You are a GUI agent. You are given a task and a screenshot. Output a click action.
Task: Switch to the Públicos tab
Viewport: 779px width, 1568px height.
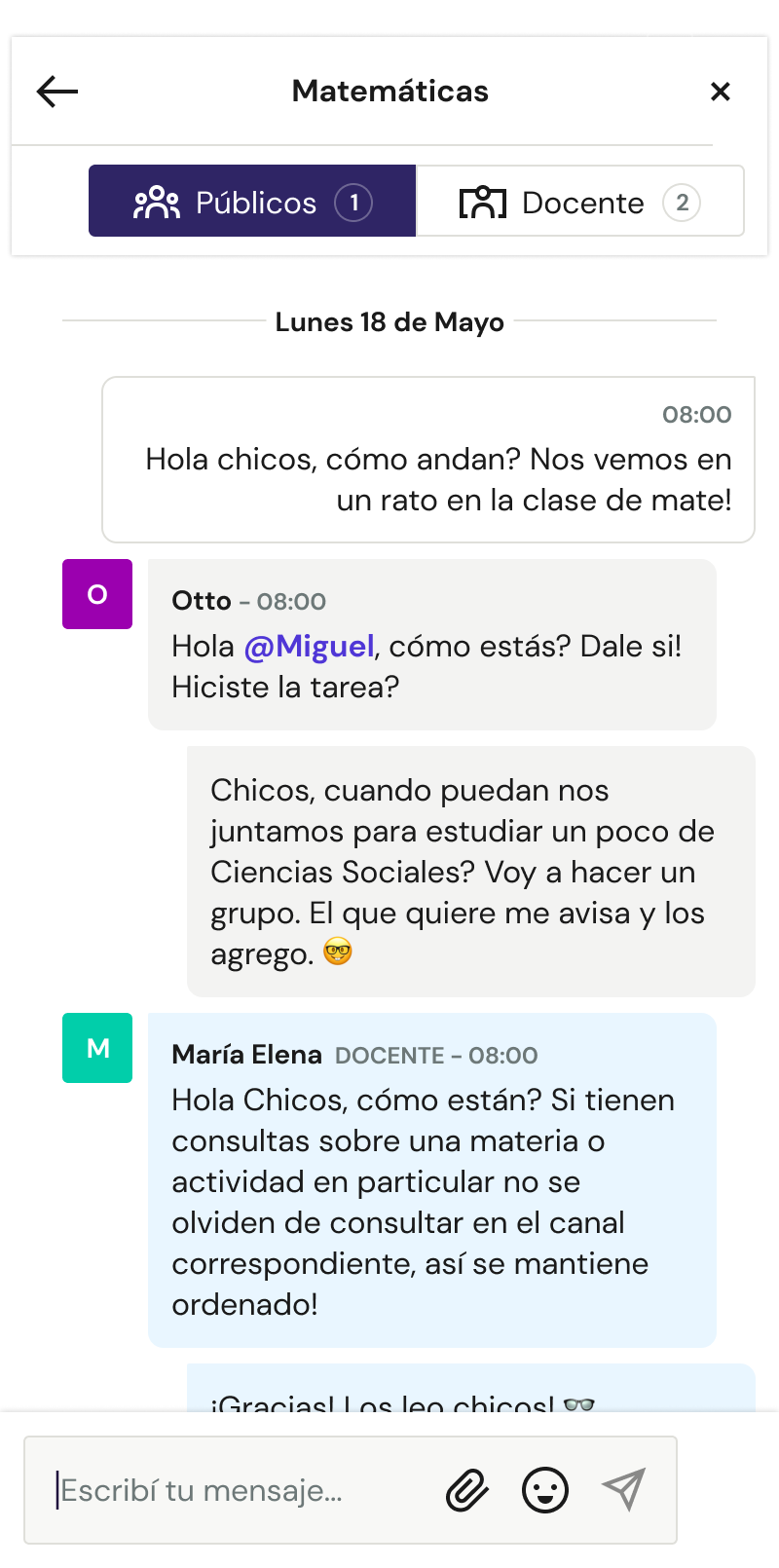(x=252, y=202)
